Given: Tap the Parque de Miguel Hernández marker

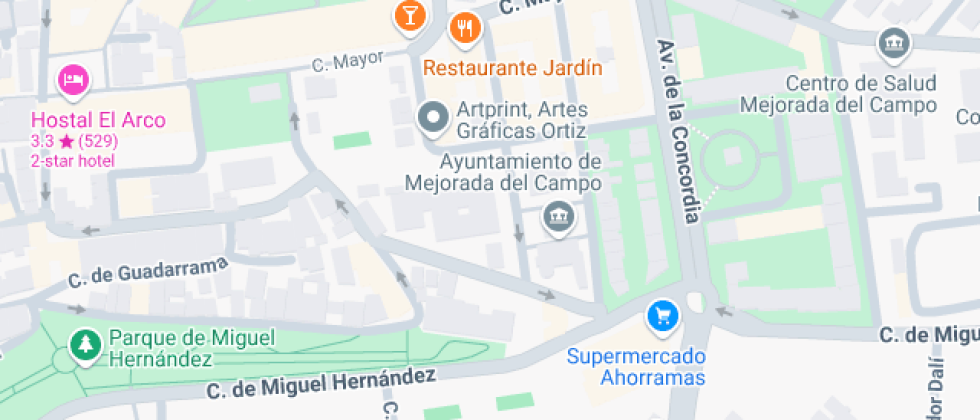Looking at the screenshot, I should pos(85,346).
